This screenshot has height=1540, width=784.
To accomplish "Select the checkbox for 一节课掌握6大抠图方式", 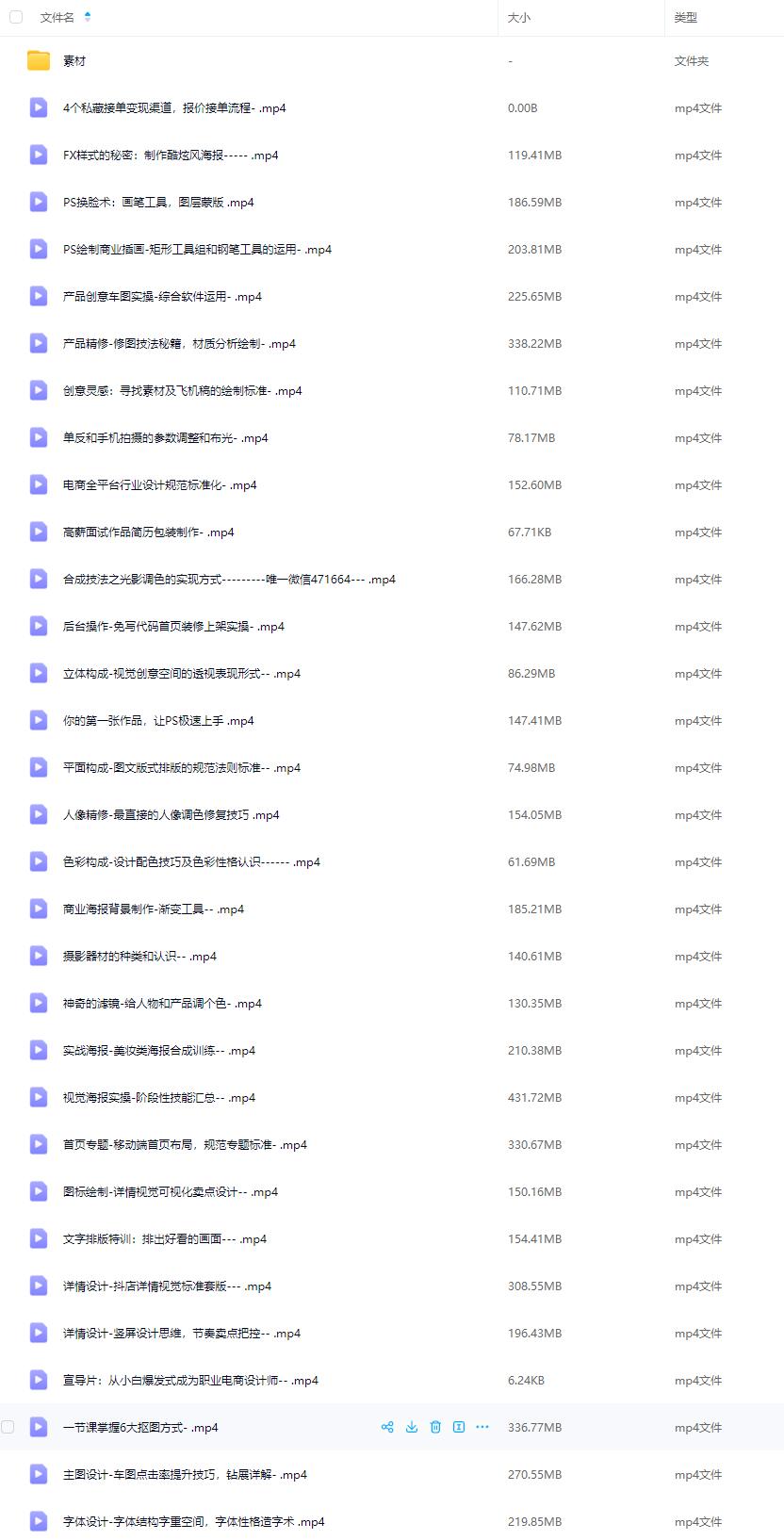I will click(8, 1427).
